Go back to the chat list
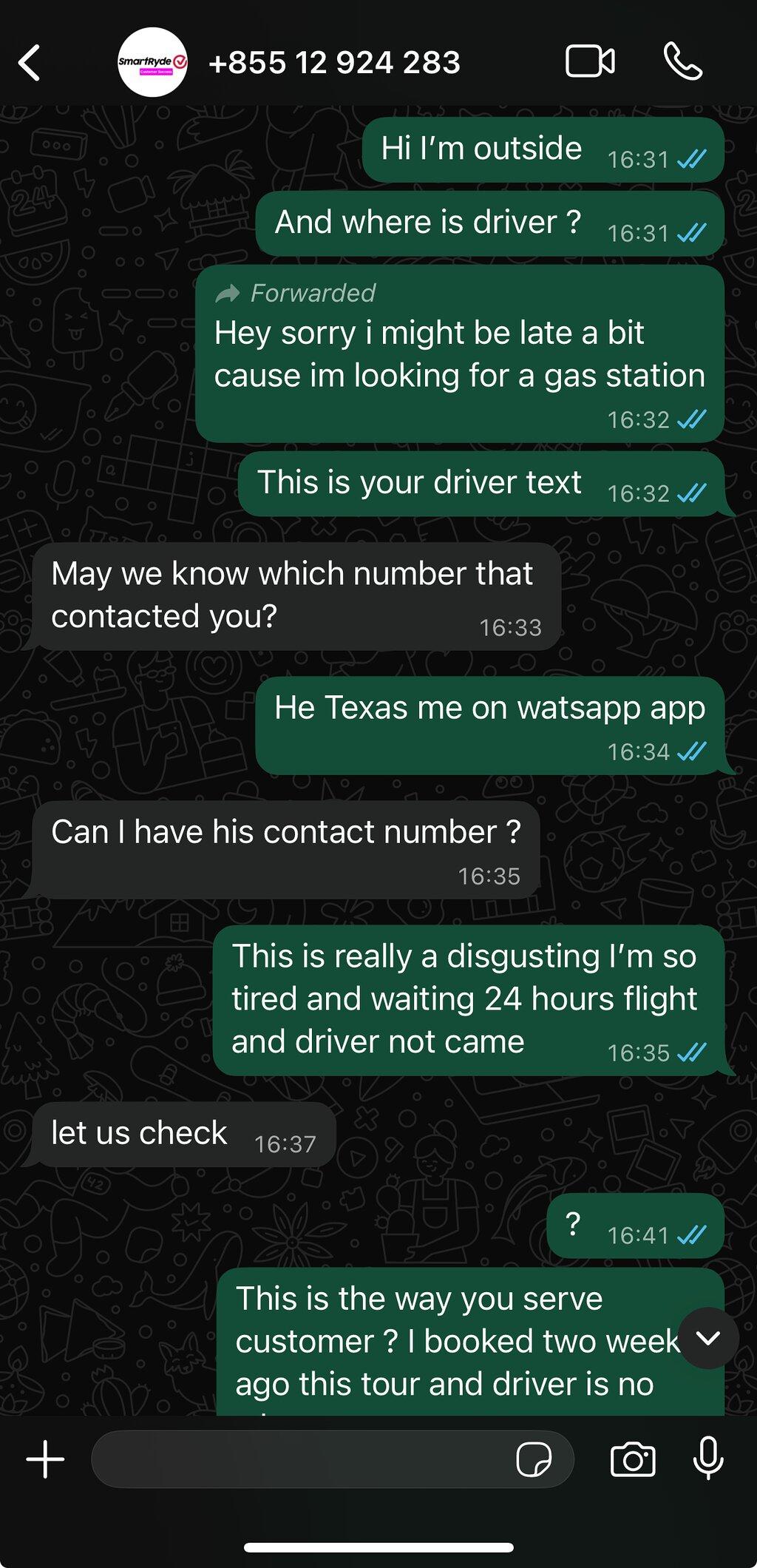Image resolution: width=757 pixels, height=1568 pixels. click(x=30, y=63)
